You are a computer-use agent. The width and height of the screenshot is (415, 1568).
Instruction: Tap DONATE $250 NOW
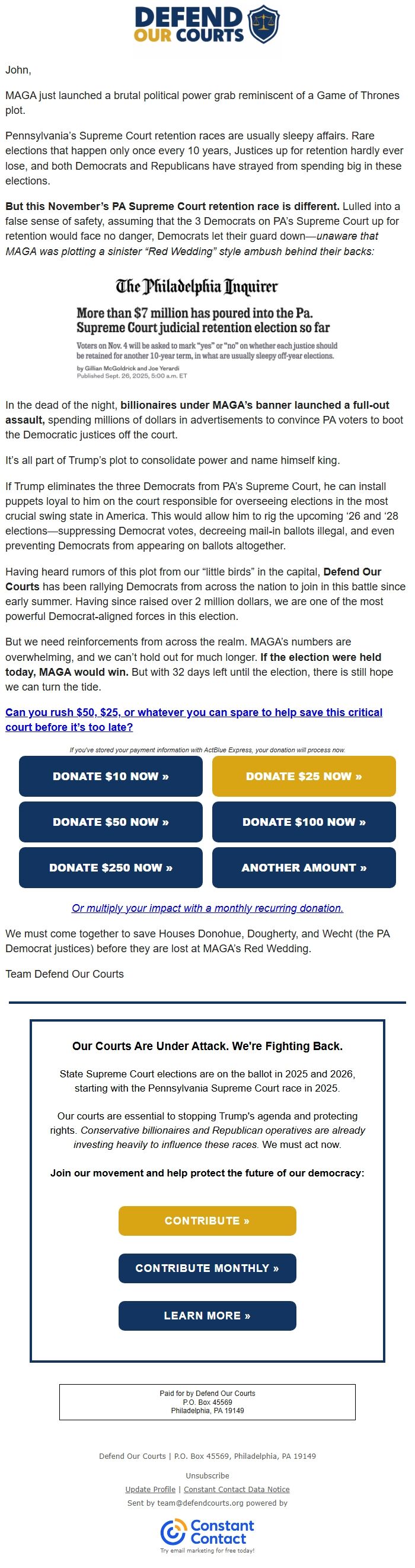coord(110,867)
